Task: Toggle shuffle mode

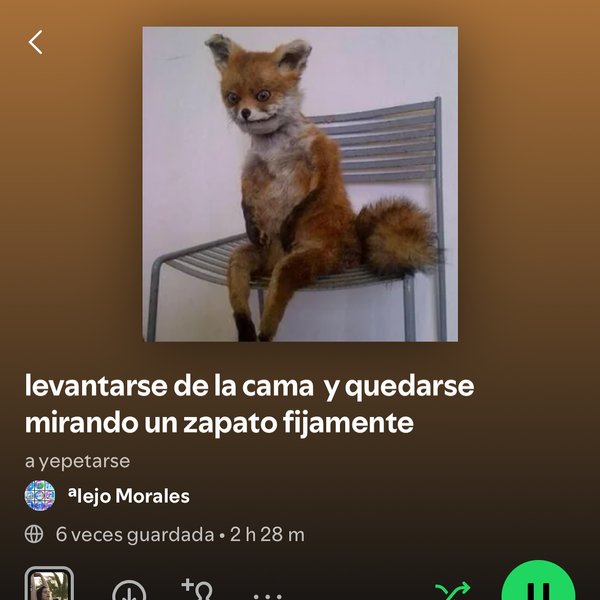Action: (x=452, y=592)
